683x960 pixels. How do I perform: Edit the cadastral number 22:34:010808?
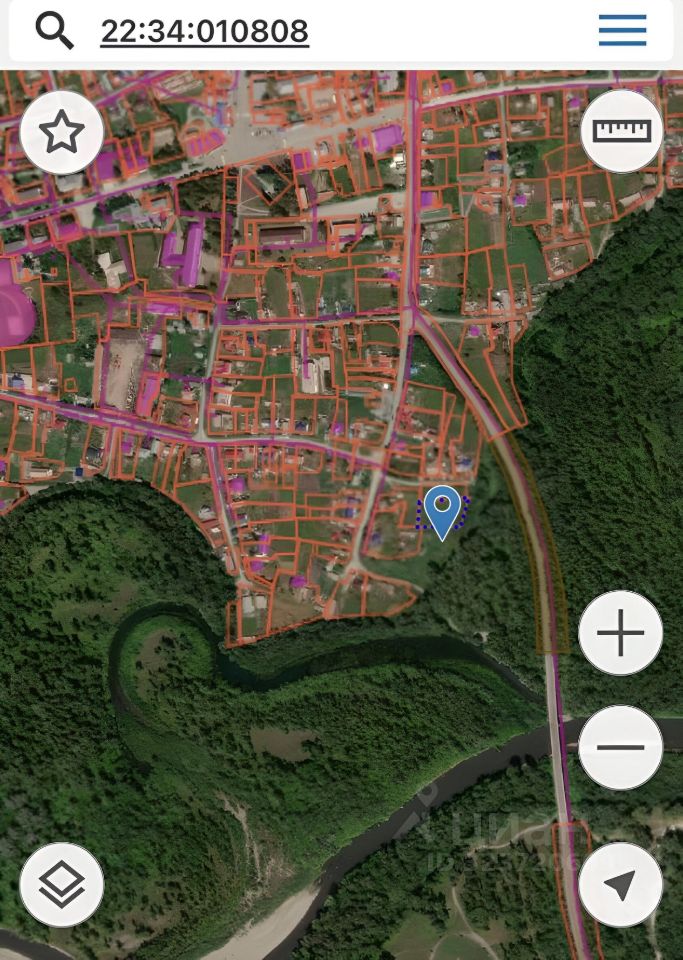pos(204,32)
